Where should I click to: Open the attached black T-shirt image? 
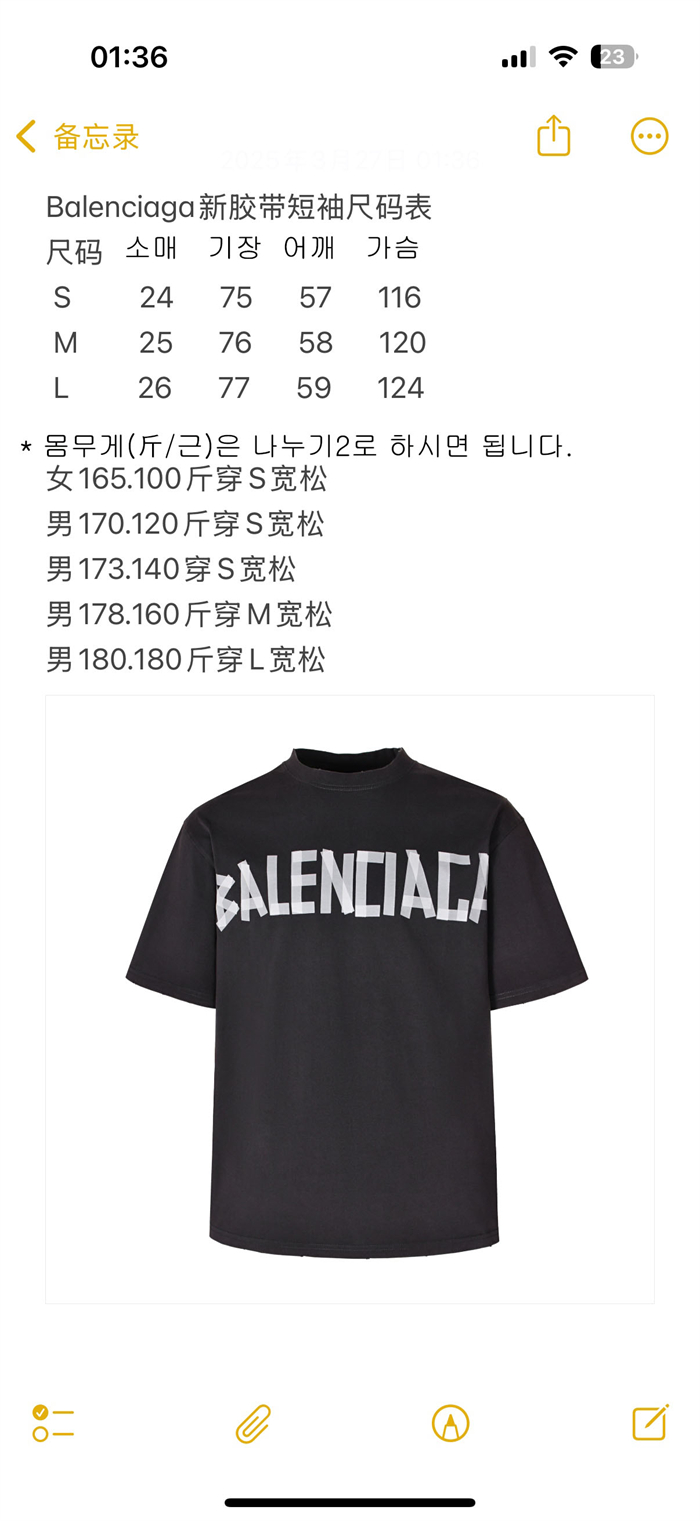coord(350,999)
